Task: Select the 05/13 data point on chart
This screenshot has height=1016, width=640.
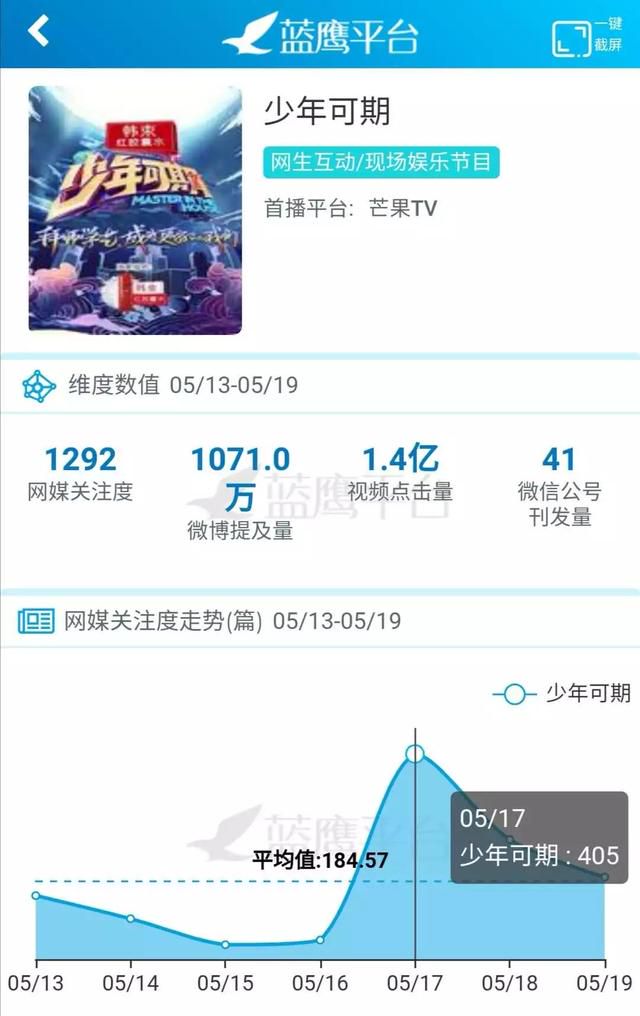Action: coord(36,895)
